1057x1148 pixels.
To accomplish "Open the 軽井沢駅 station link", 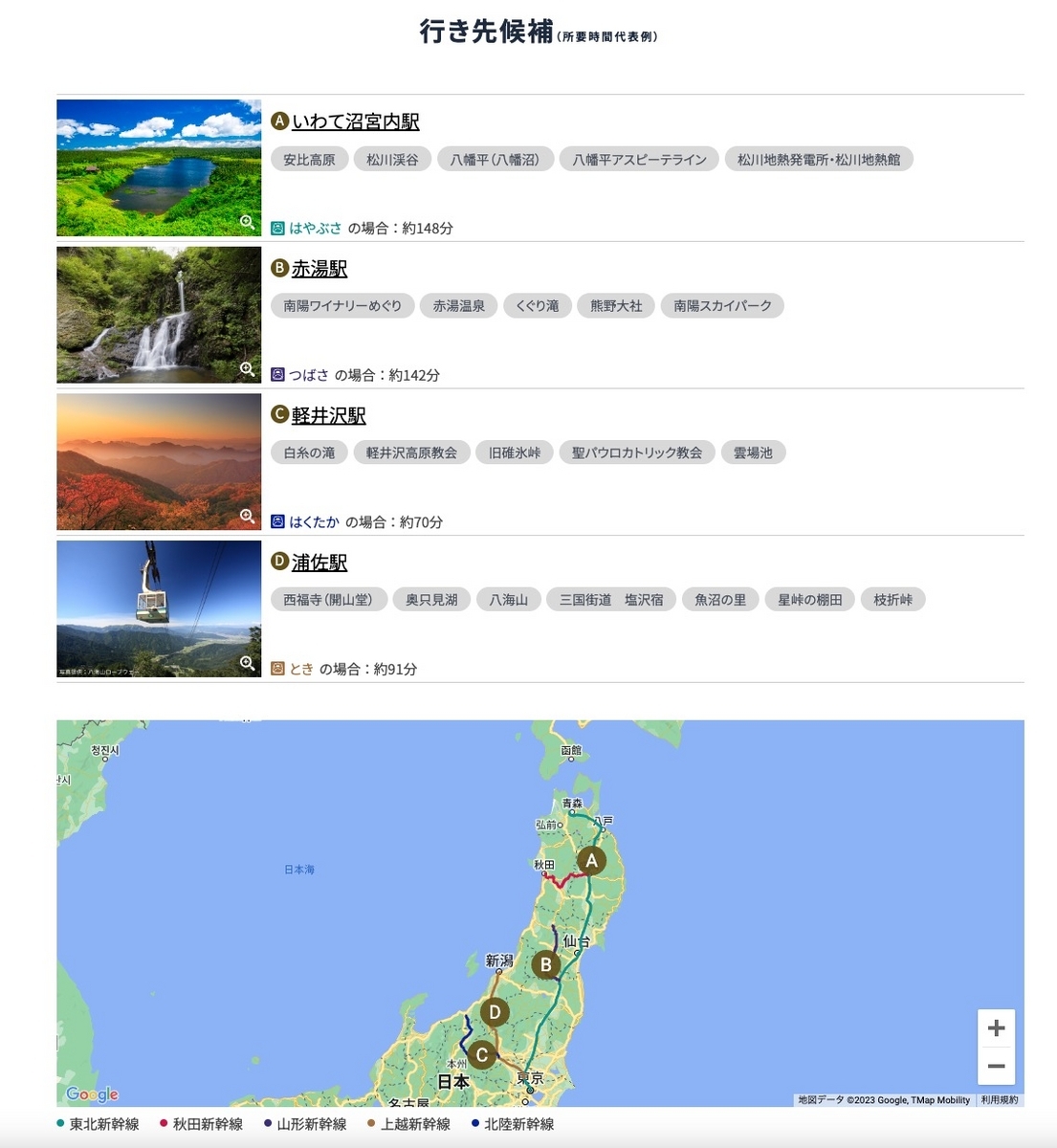I will coord(329,416).
